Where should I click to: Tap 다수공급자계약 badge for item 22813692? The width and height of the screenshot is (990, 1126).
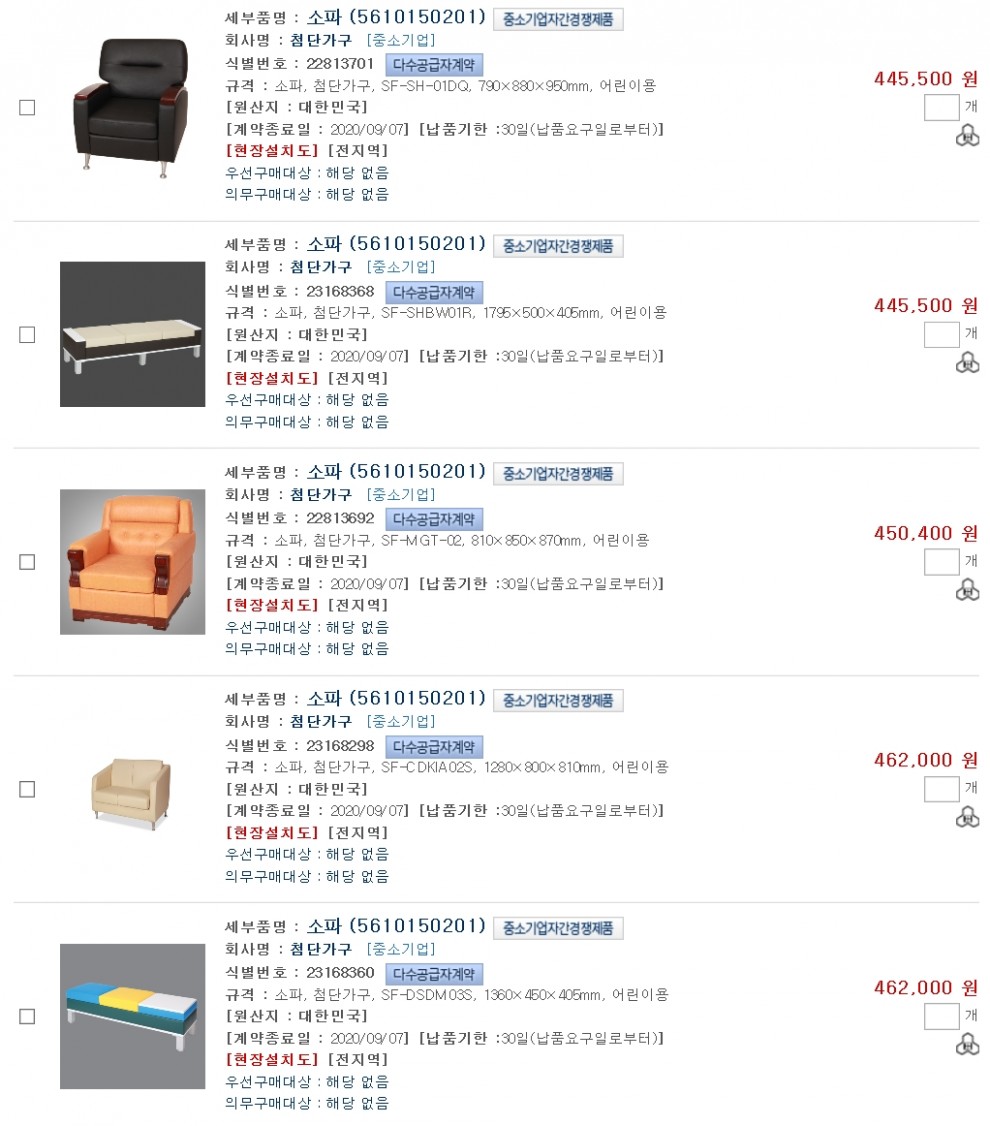pos(434,519)
